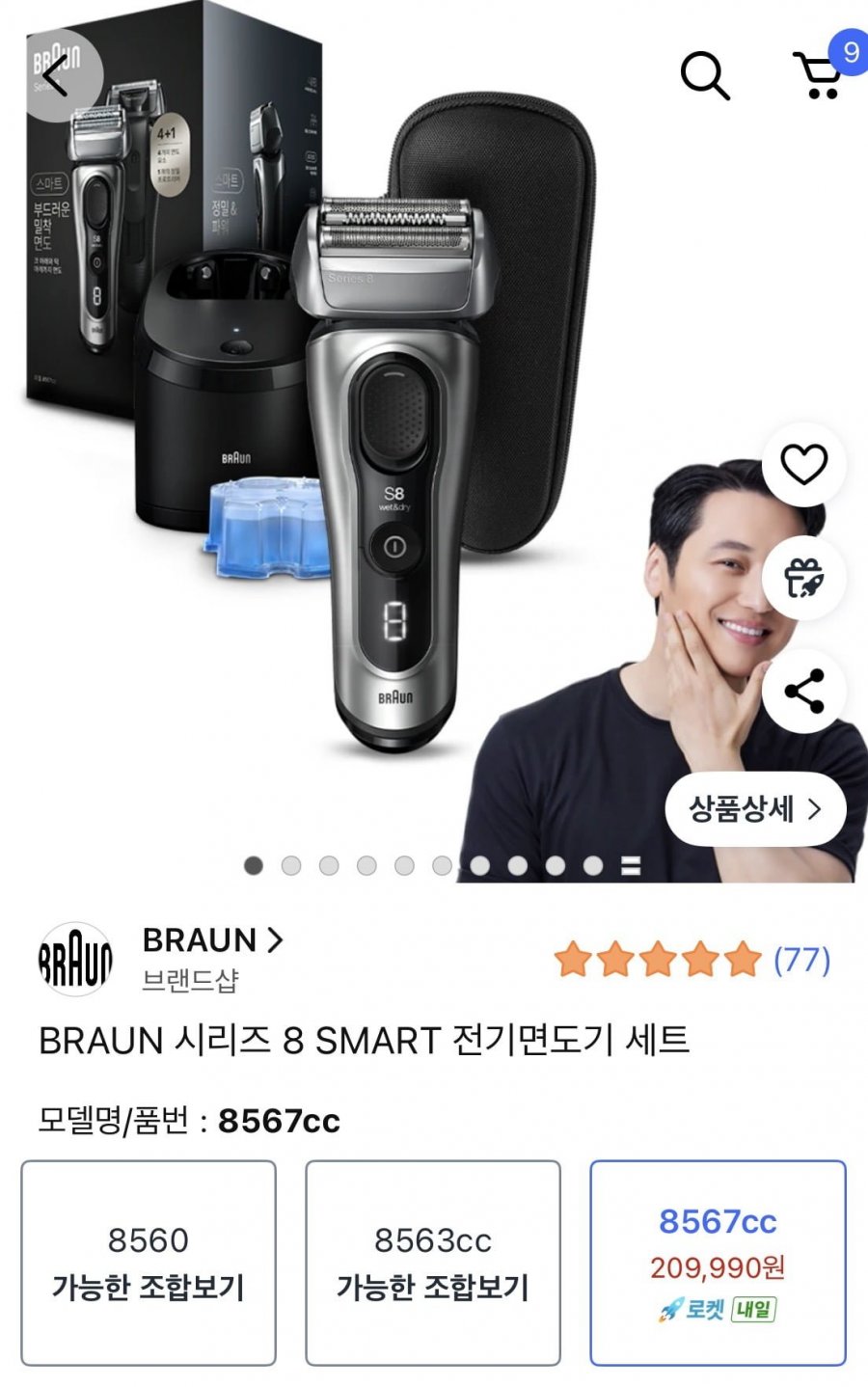Add product to wishlist heart

point(803,465)
